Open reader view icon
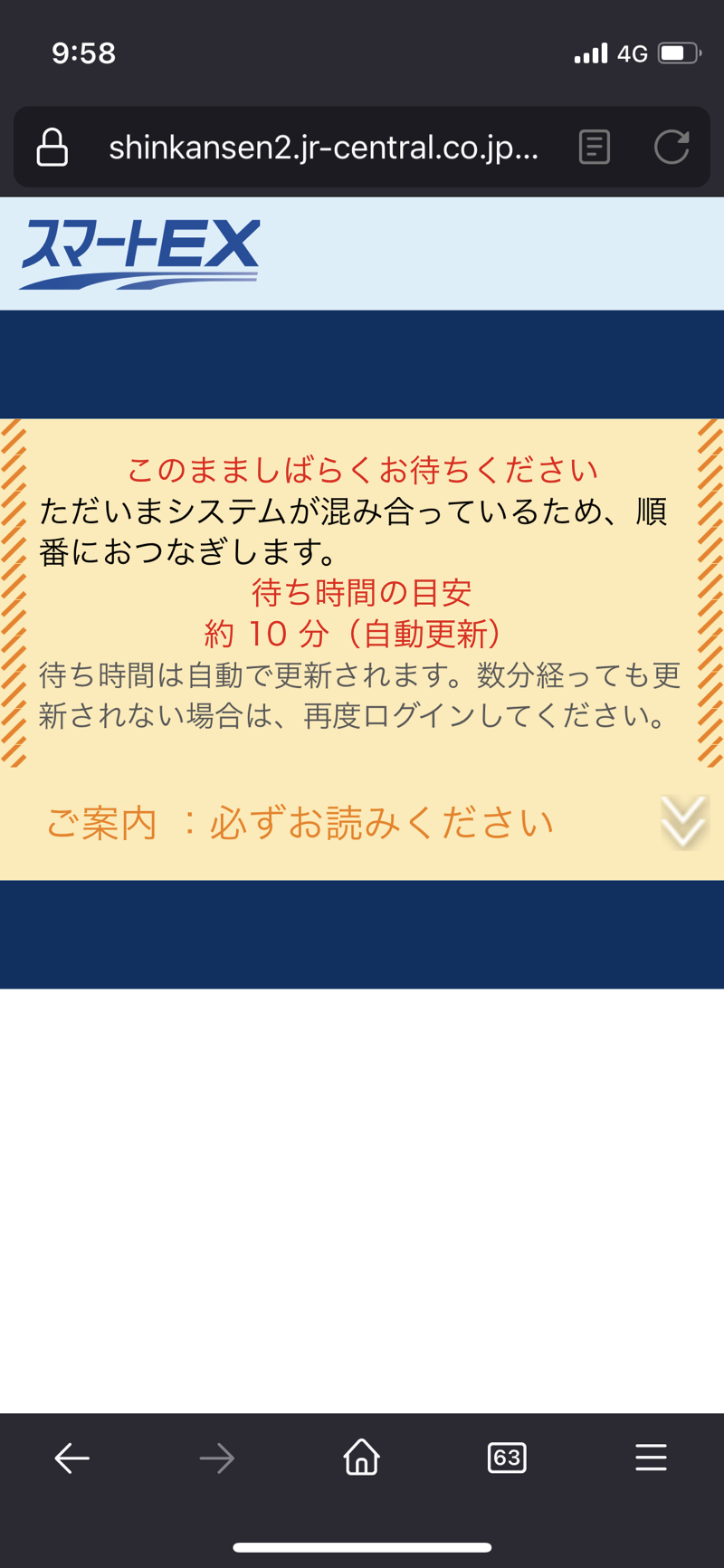 point(595,147)
